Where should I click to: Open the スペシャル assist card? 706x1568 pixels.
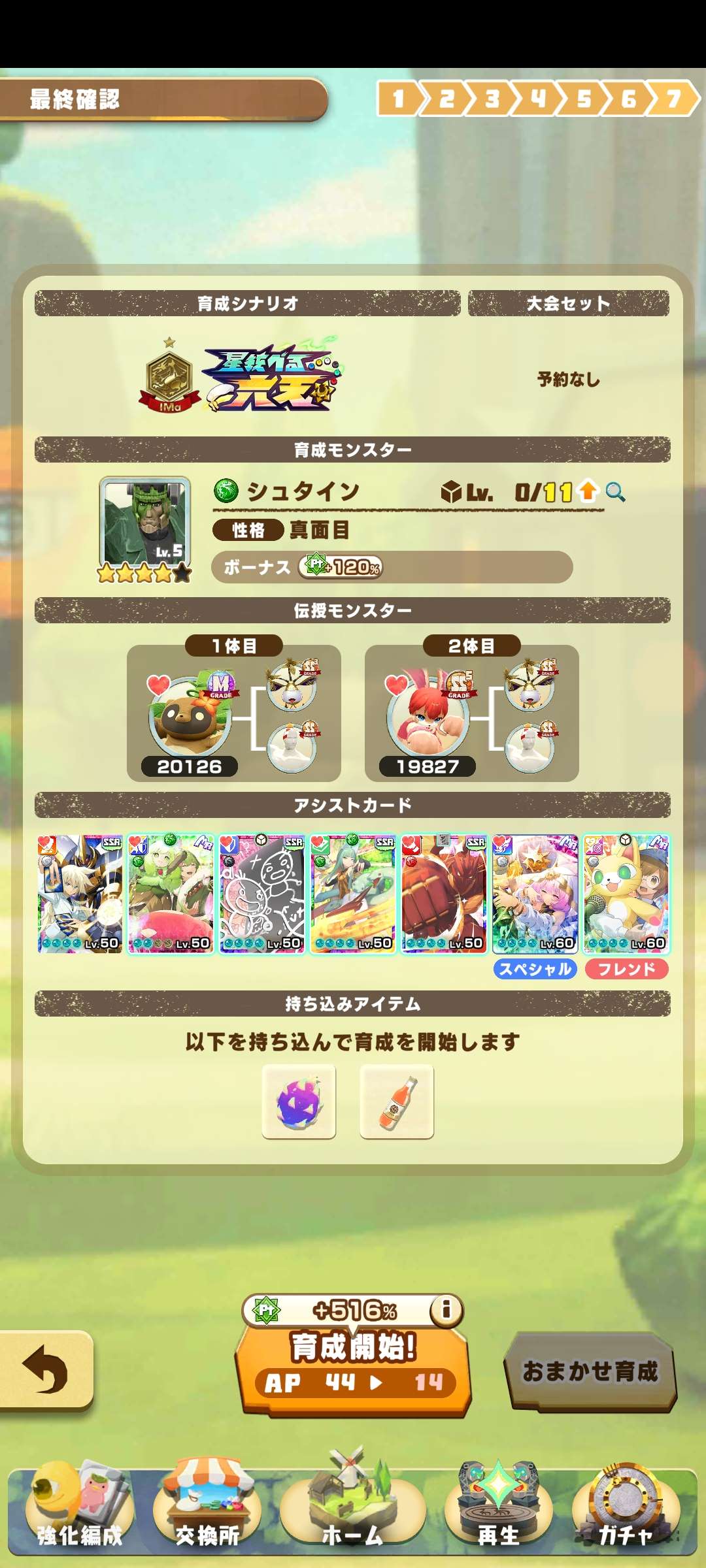tap(535, 894)
